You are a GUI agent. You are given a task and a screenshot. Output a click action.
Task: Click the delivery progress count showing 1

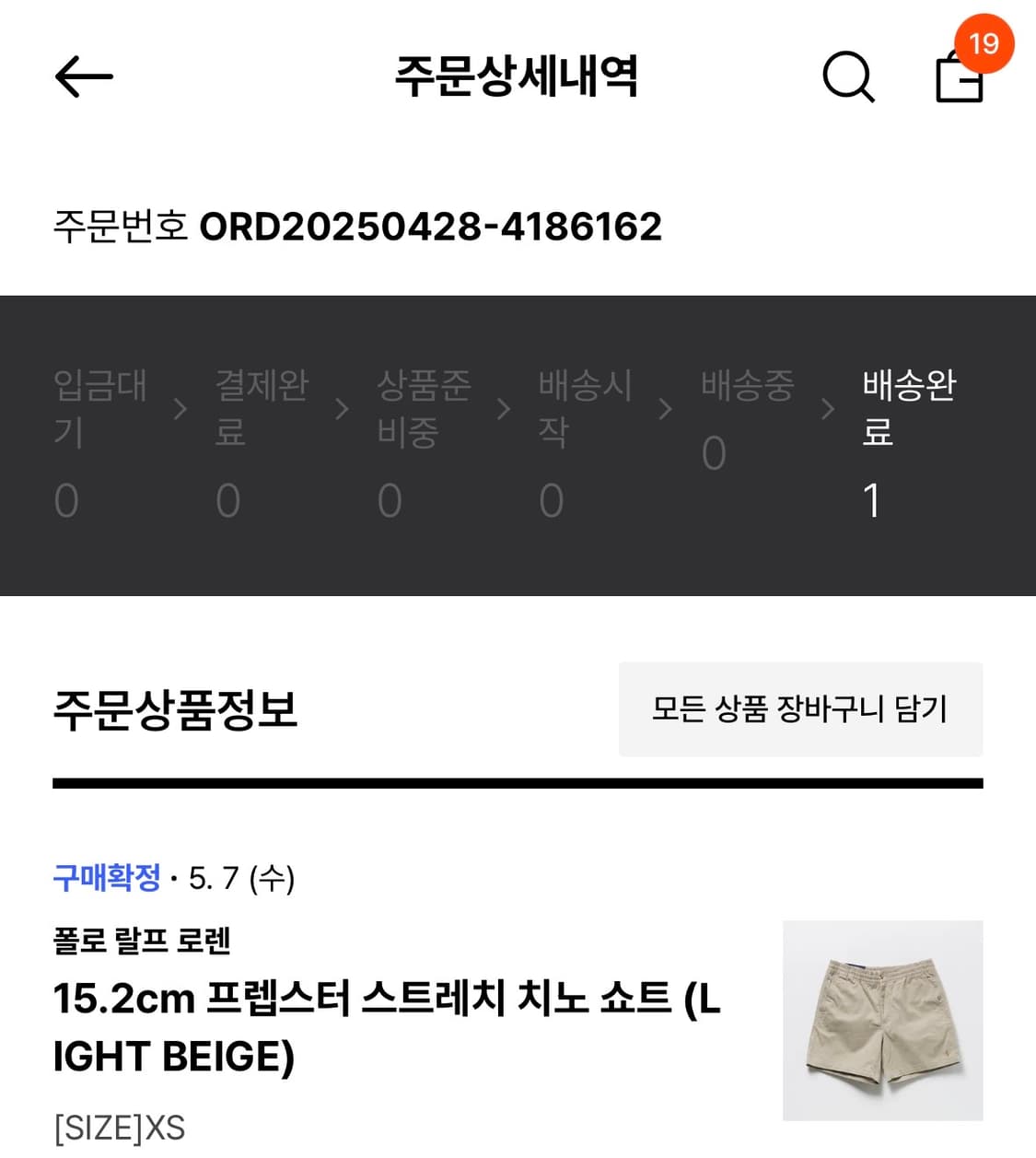click(x=872, y=500)
